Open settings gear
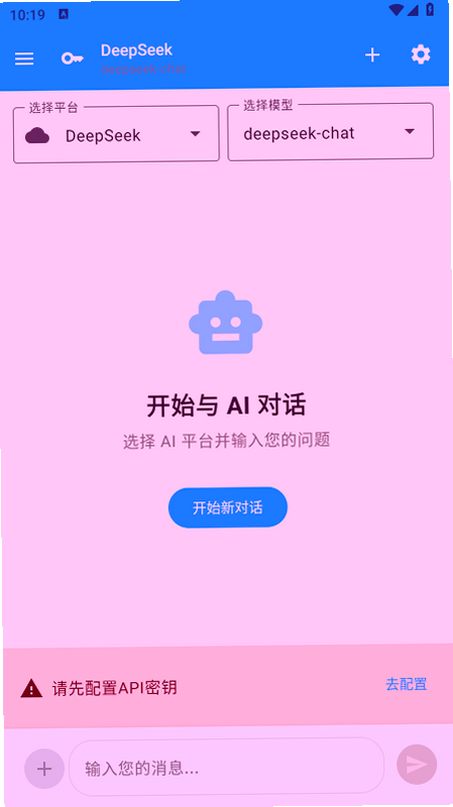The height and width of the screenshot is (807, 453). (421, 55)
